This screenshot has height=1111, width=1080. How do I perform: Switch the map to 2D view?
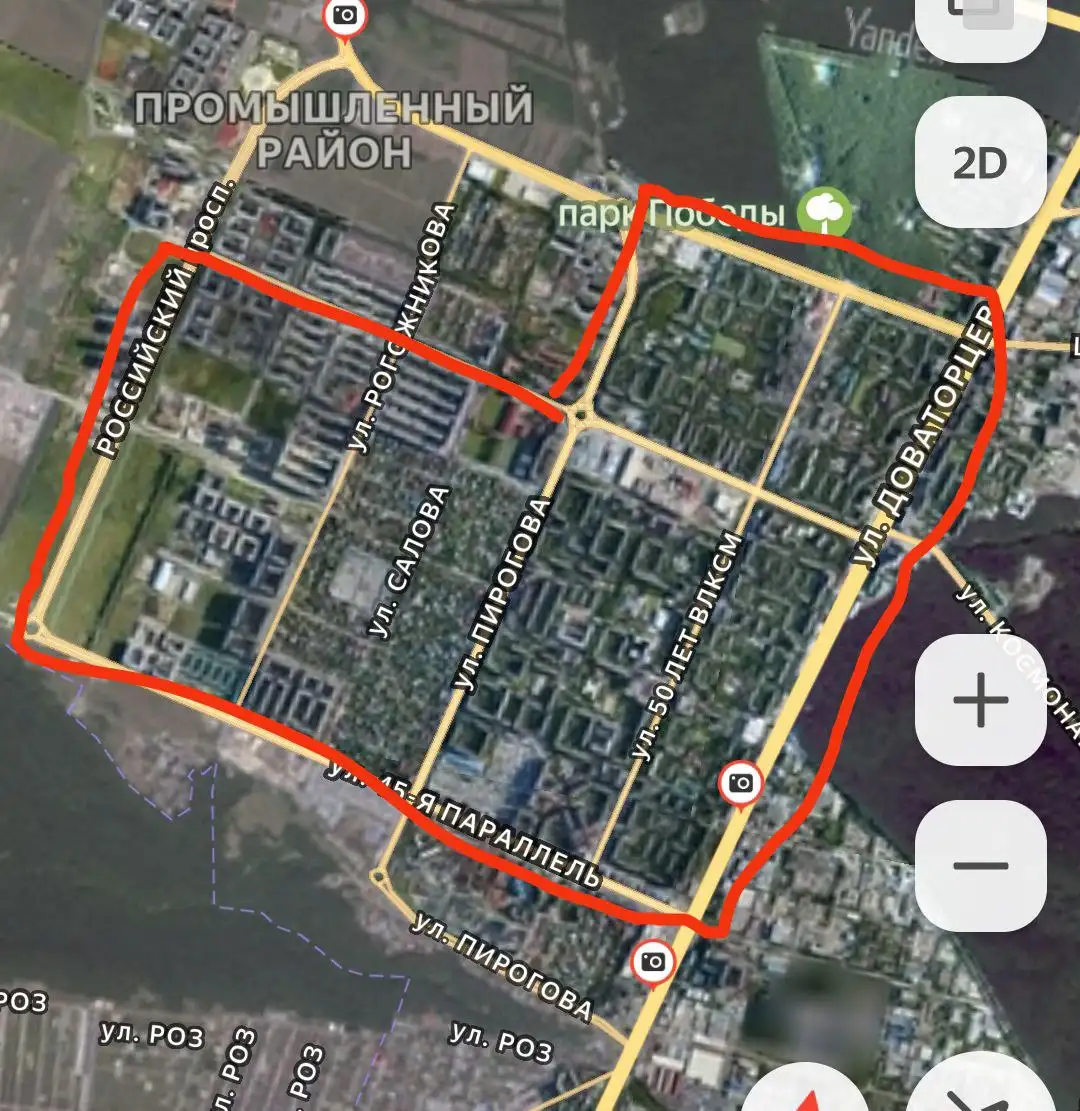pyautogui.click(x=980, y=163)
